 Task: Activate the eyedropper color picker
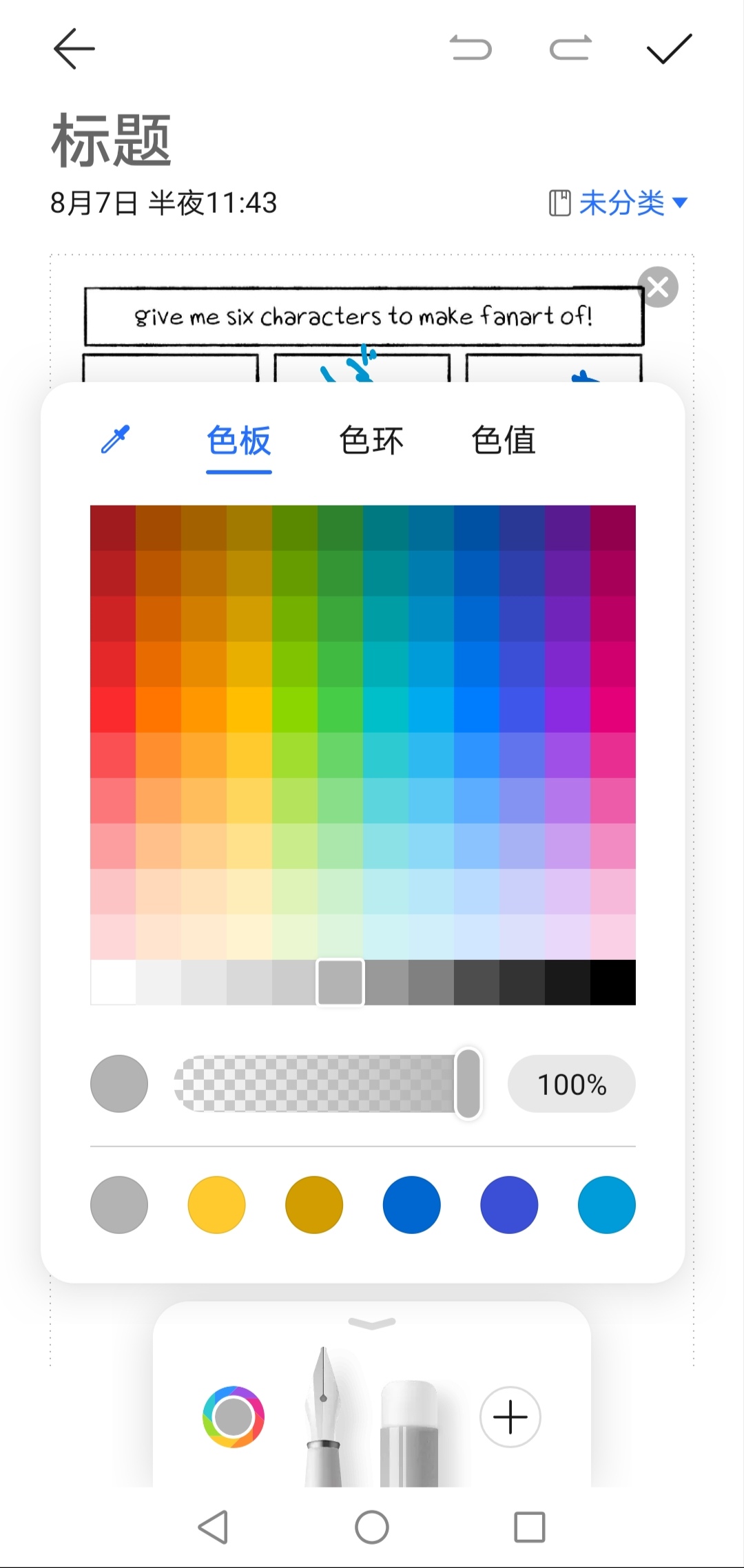[116, 439]
